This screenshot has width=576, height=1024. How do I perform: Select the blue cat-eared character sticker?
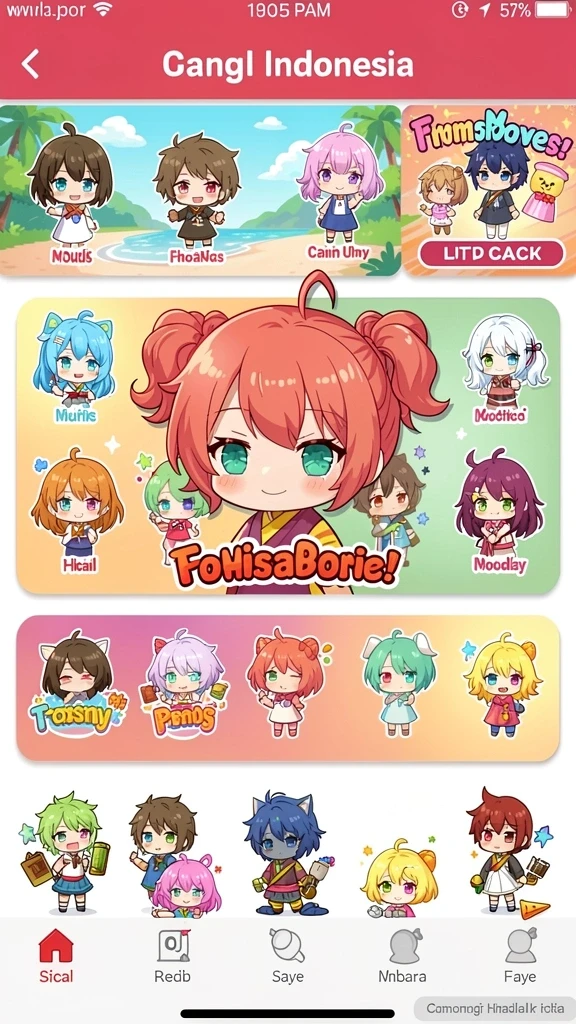coord(284,852)
